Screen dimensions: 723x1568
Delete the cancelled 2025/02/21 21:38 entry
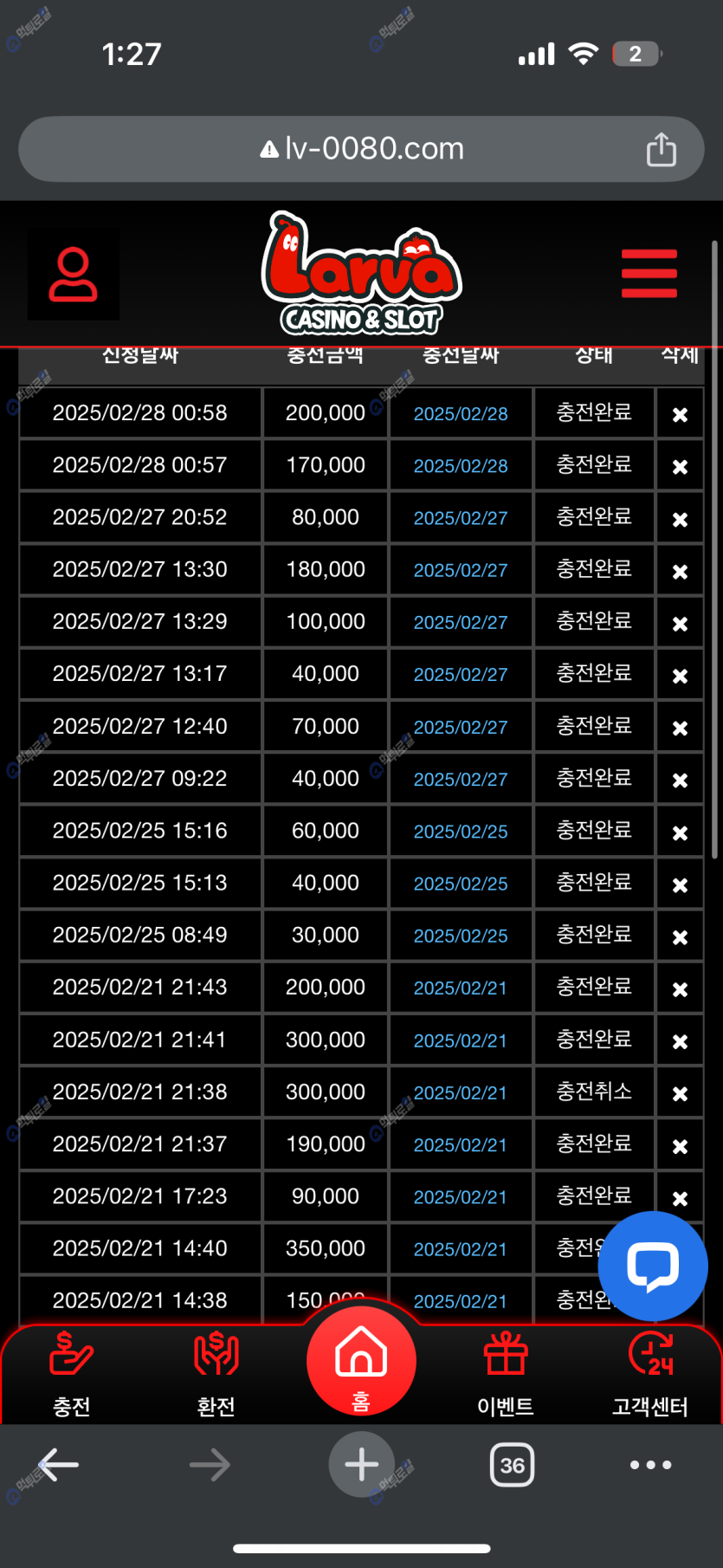click(x=680, y=1093)
